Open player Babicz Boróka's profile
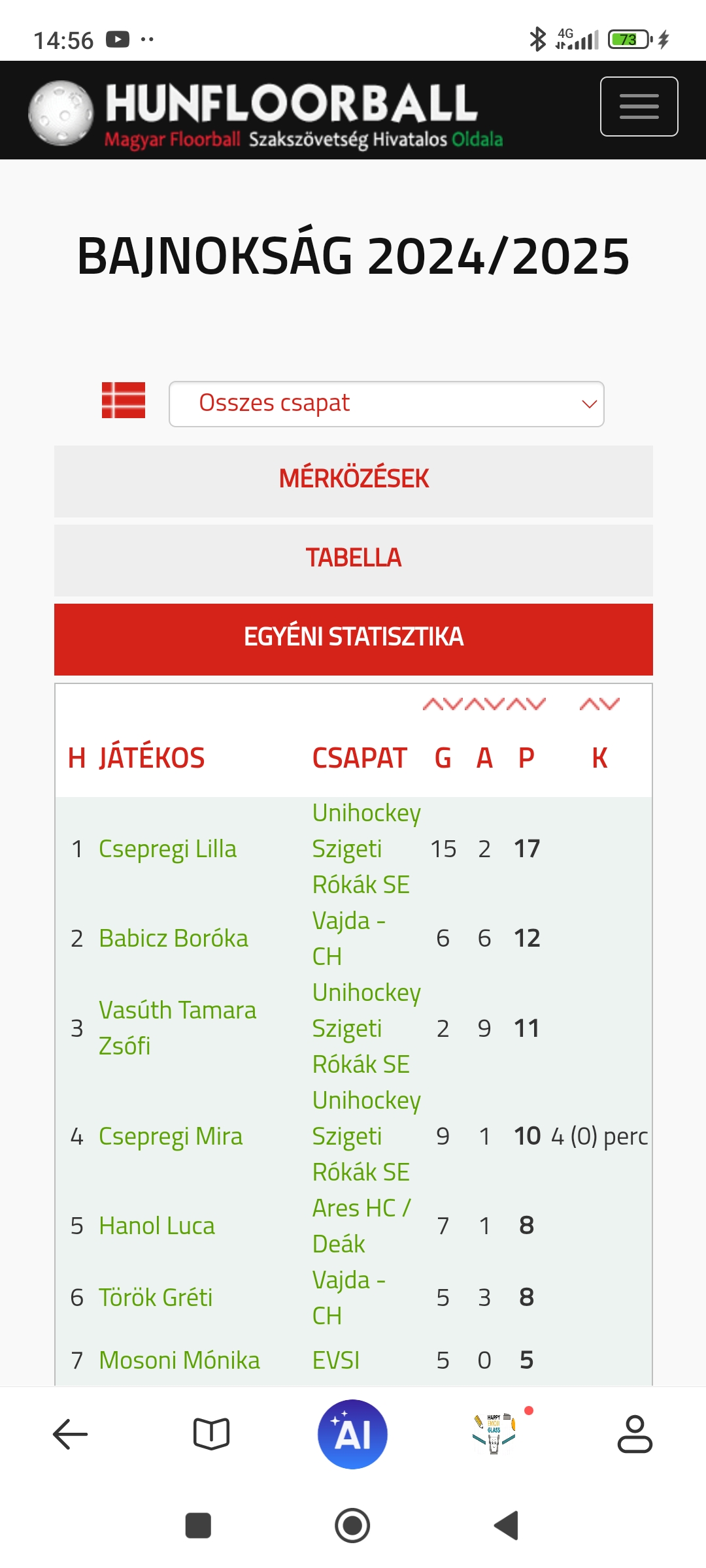 click(173, 938)
